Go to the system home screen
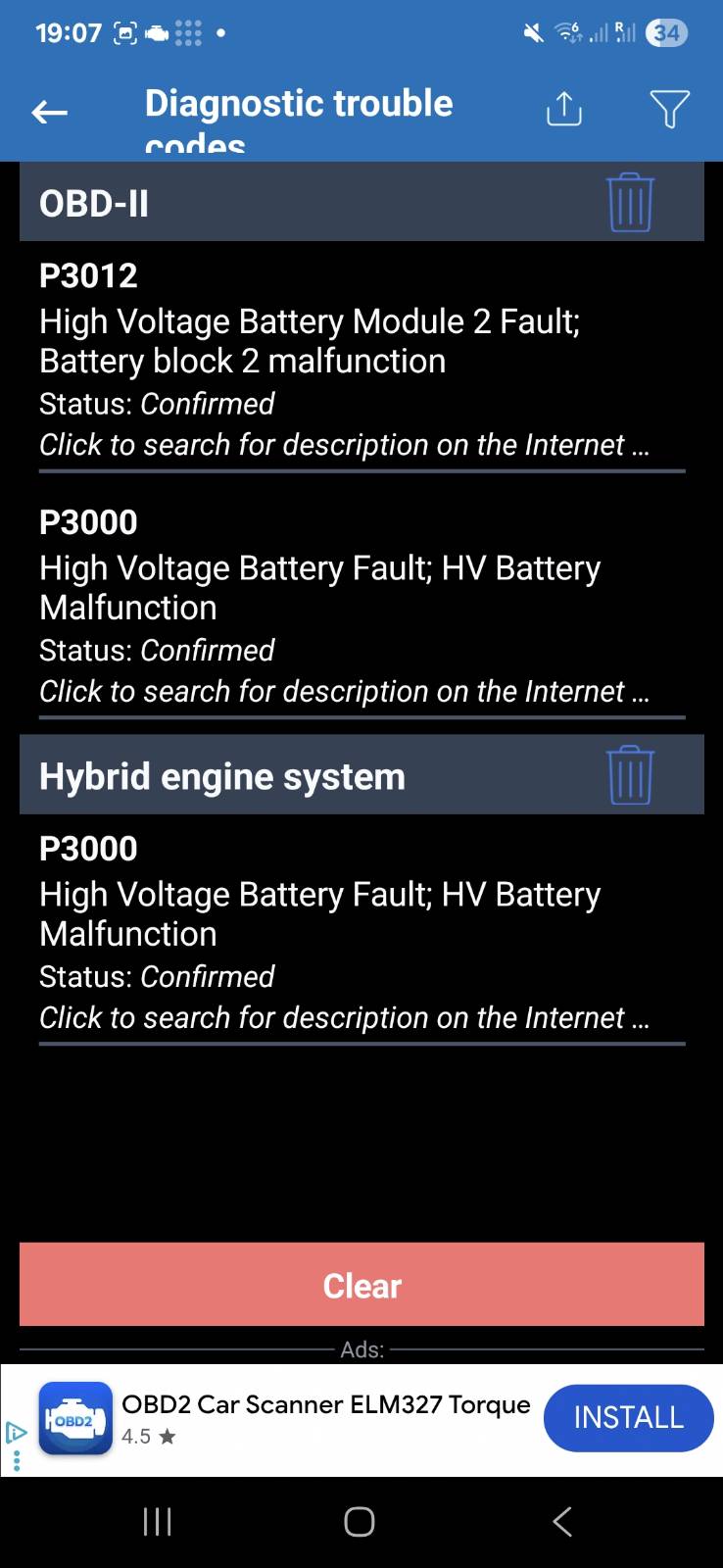The image size is (723, 1568). click(x=360, y=1521)
